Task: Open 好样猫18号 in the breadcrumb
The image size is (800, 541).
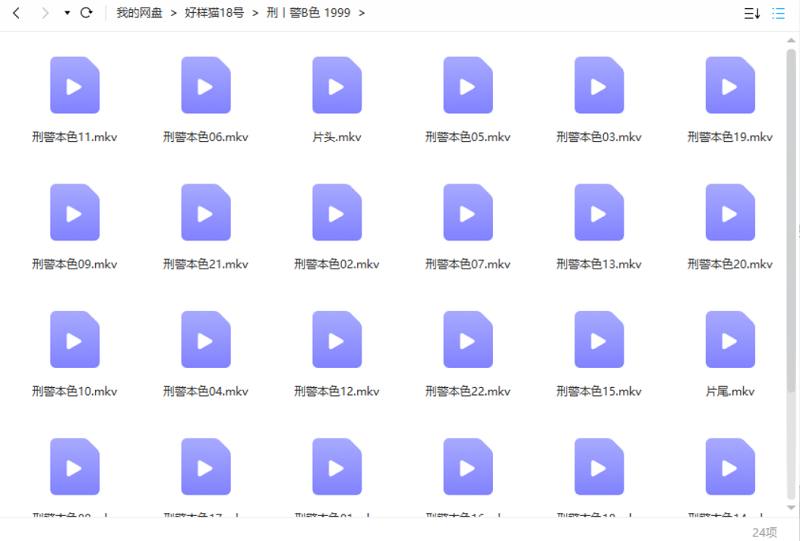Action: click(214, 13)
